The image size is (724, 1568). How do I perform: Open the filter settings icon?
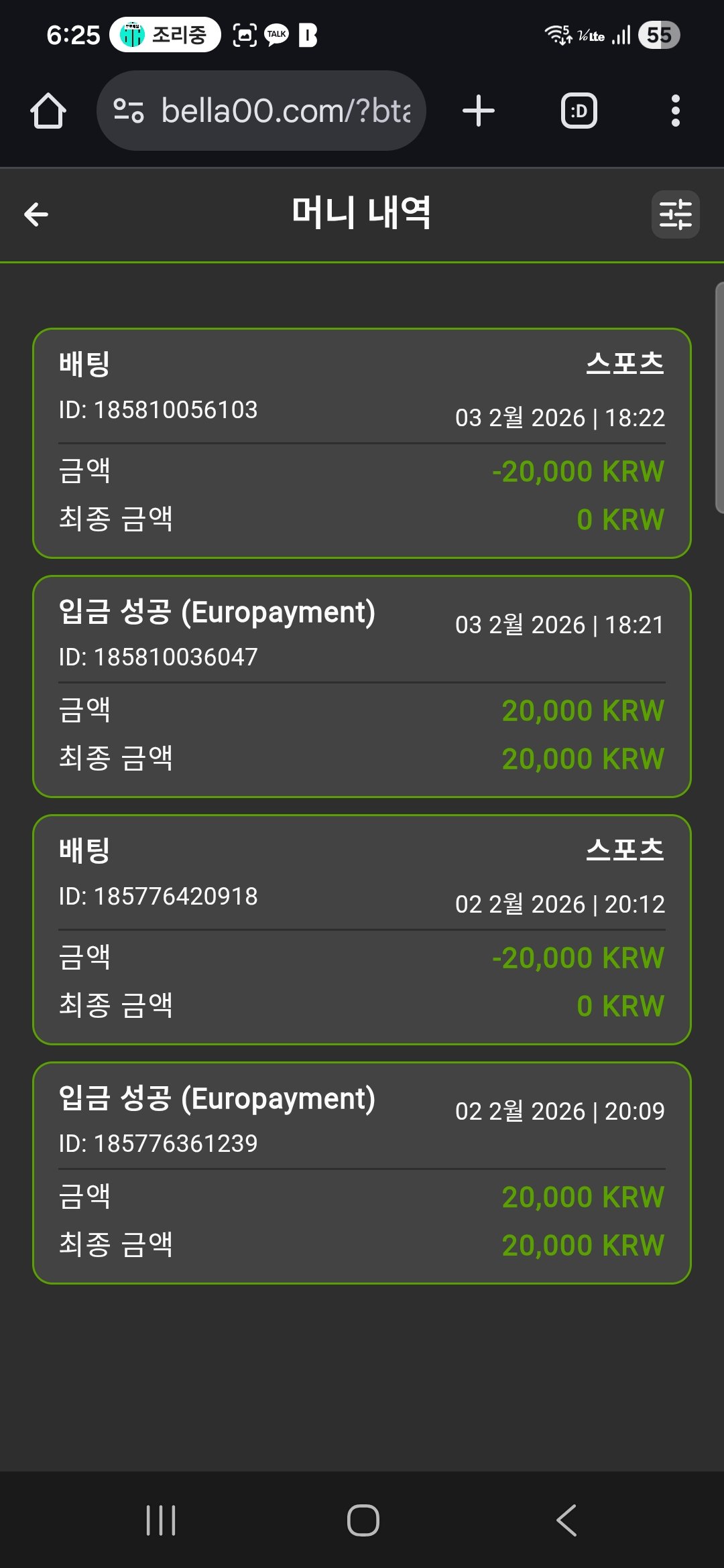pos(675,214)
